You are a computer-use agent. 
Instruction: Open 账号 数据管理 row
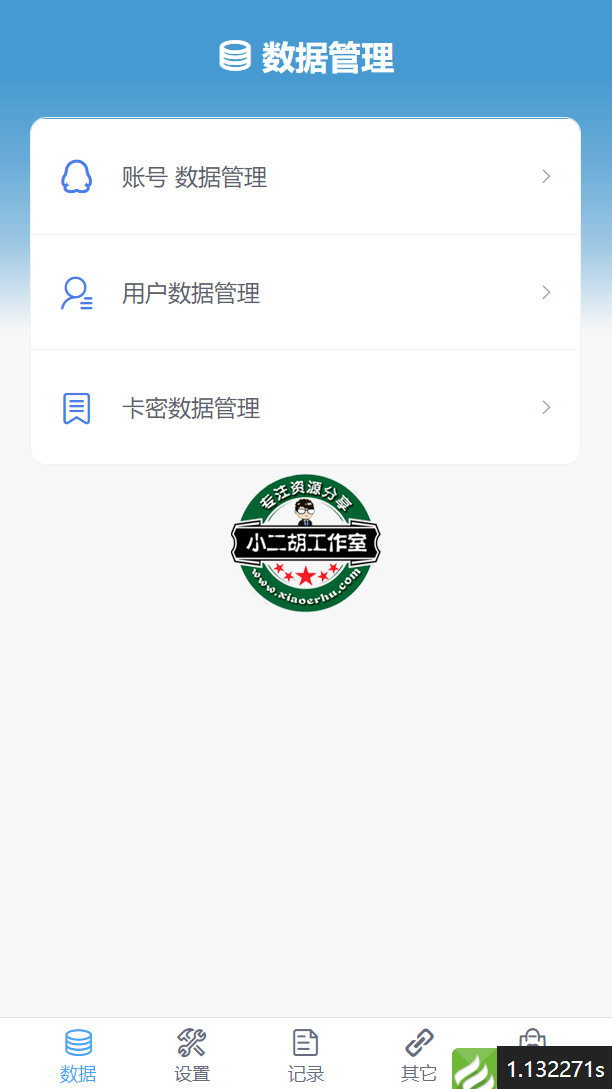(305, 177)
